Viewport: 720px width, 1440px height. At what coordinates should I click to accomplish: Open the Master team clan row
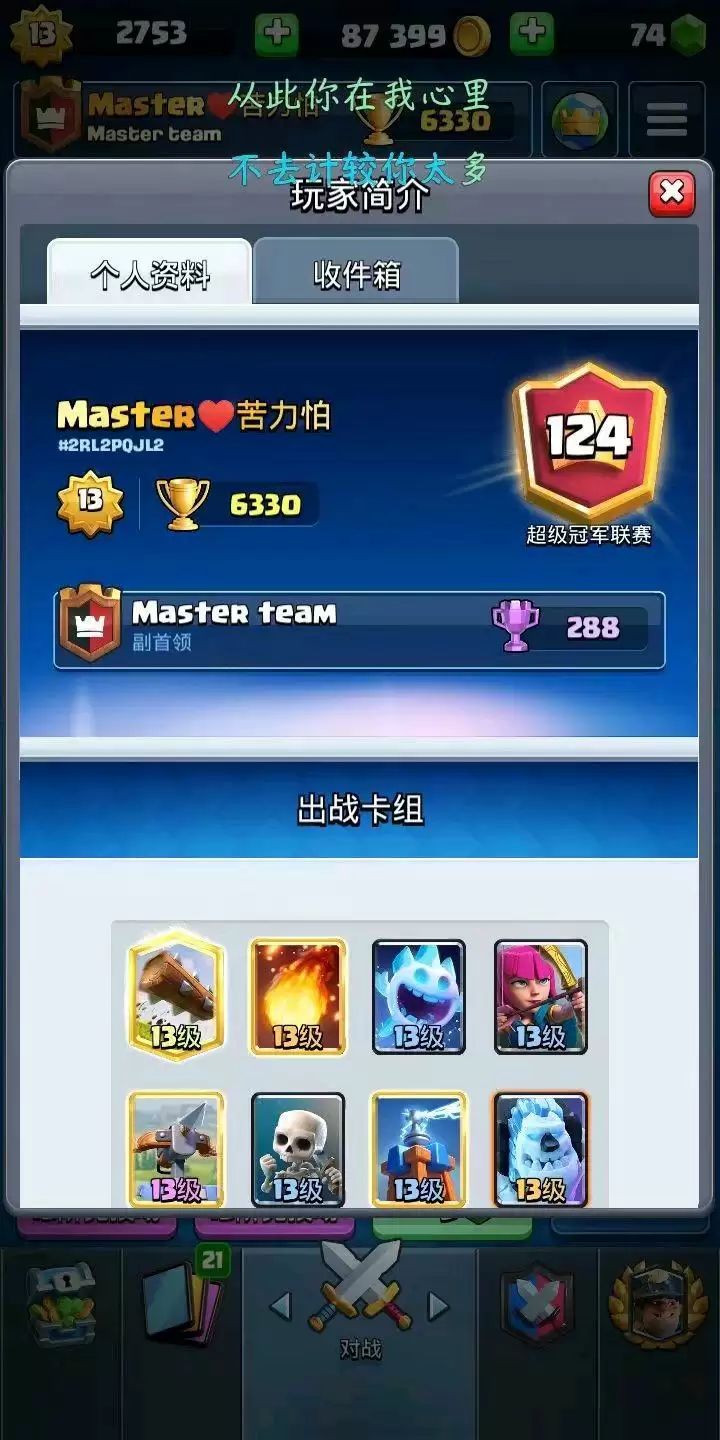click(x=360, y=627)
